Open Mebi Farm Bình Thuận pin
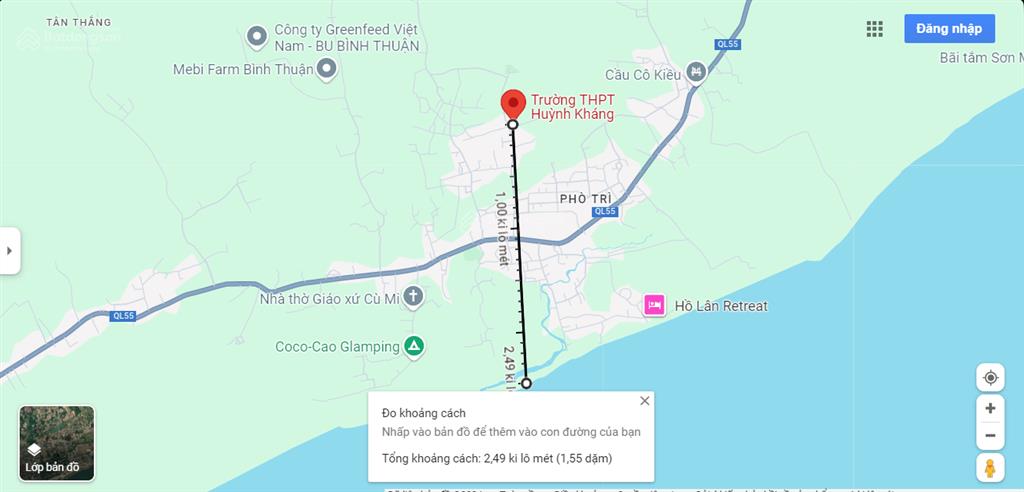 click(326, 68)
